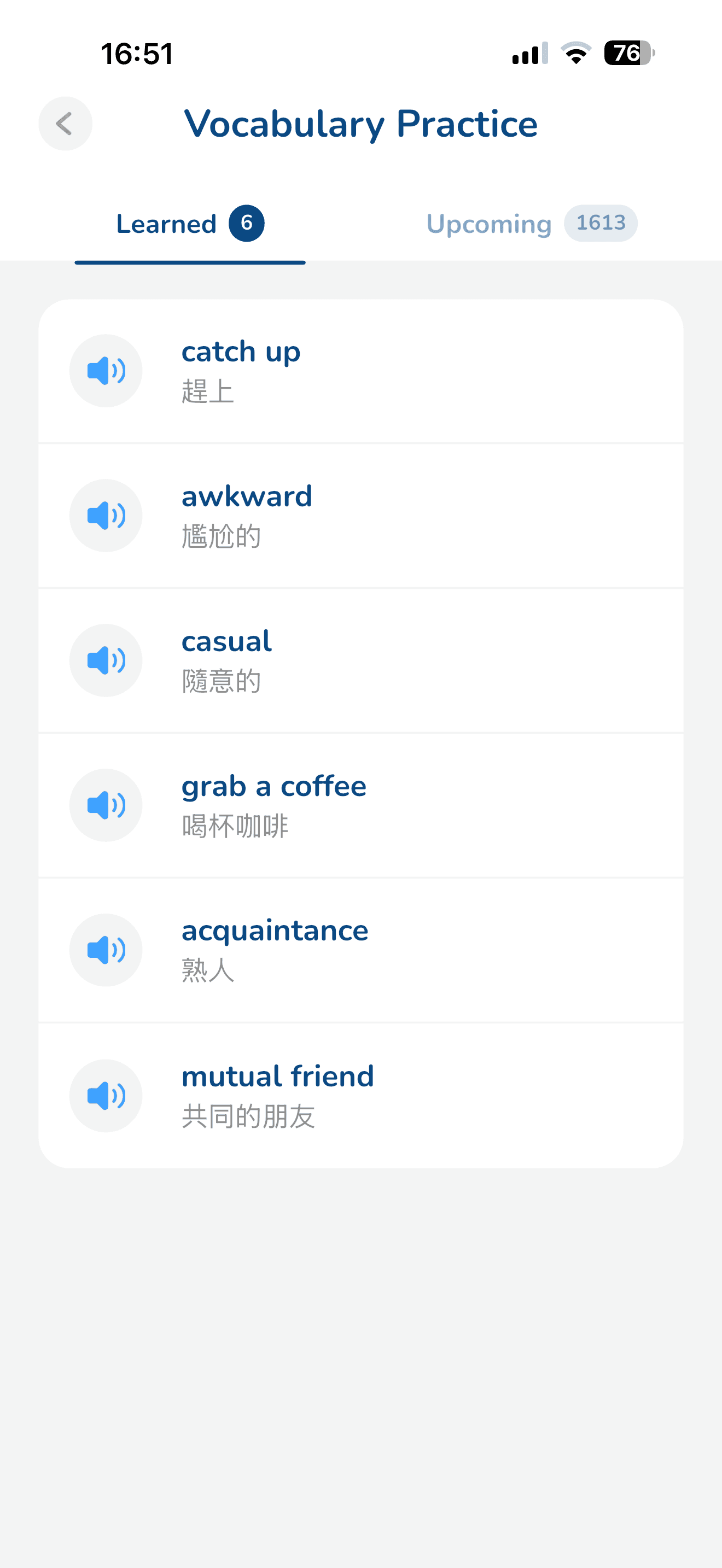Tap the speaker for mutual friend

[106, 1096]
